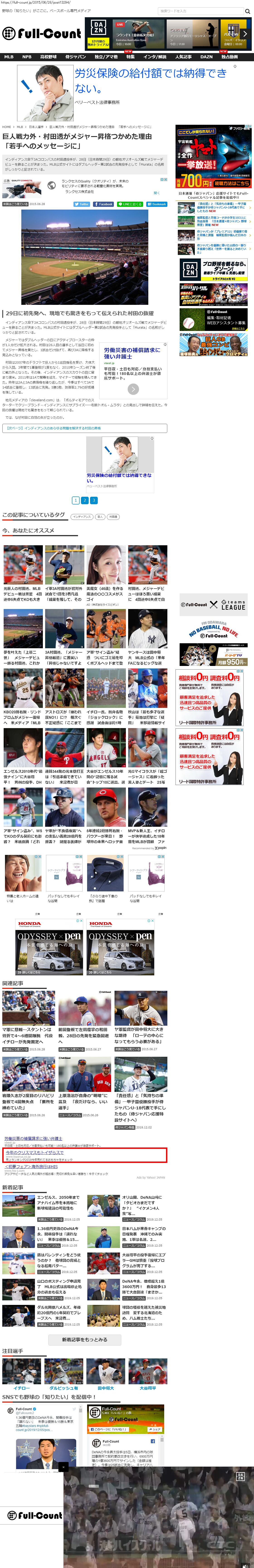The width and height of the screenshot is (254, 1568).
Task: Close the floating video player
Action: coord(63,1467)
